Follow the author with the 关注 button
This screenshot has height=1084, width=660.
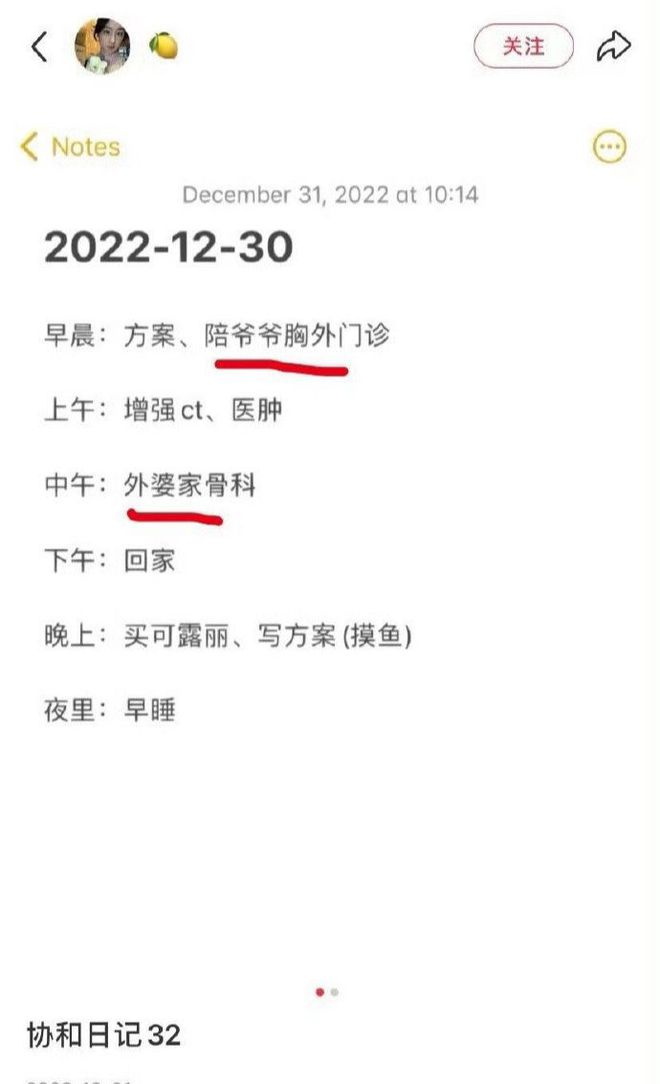pos(523,46)
